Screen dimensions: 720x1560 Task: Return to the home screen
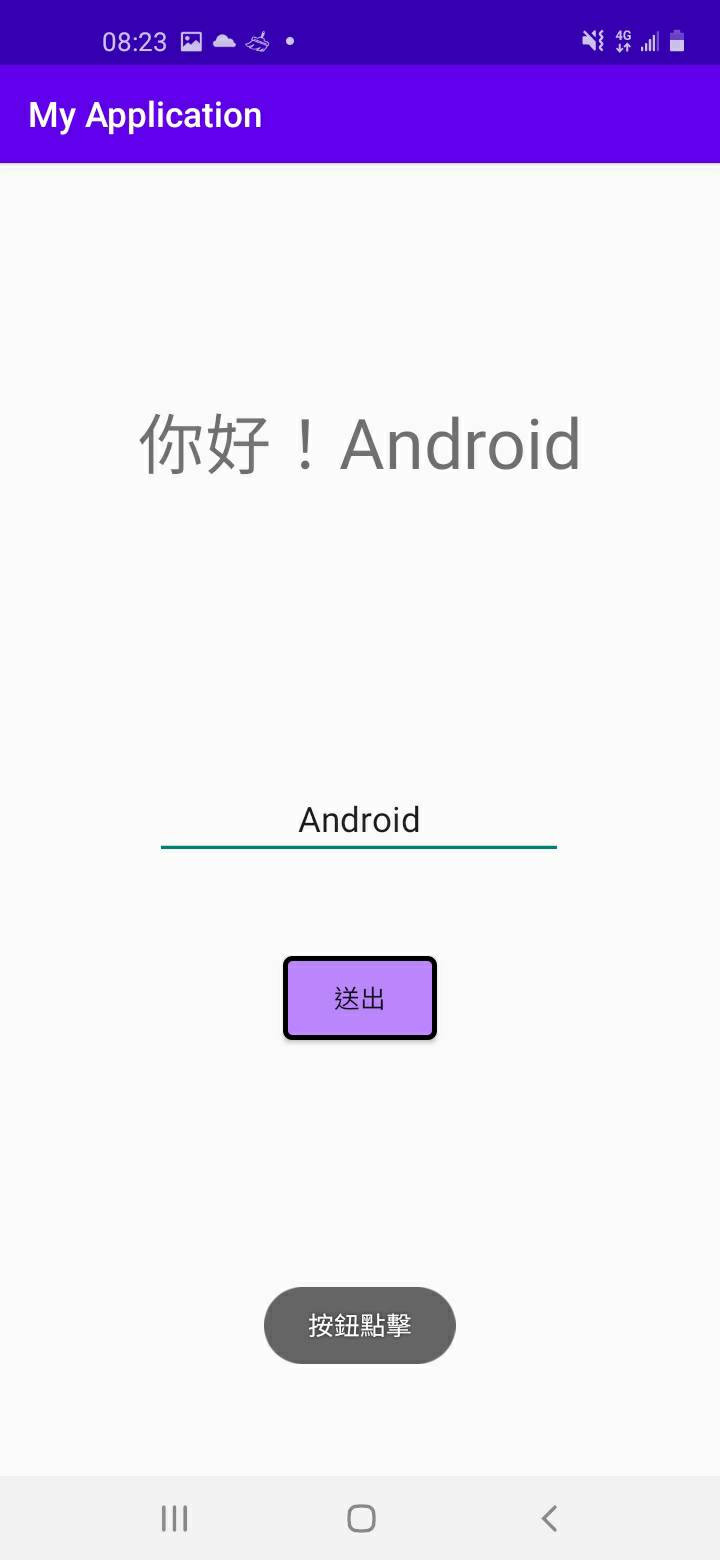click(x=361, y=1518)
